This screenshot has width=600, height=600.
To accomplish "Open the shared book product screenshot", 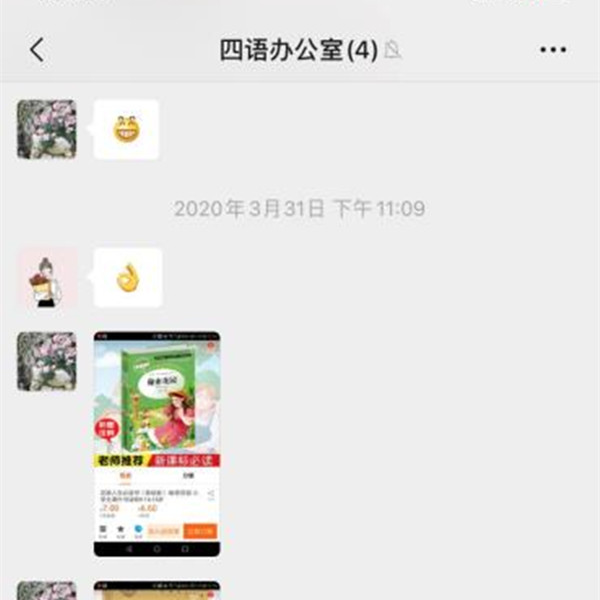I will coord(156,444).
